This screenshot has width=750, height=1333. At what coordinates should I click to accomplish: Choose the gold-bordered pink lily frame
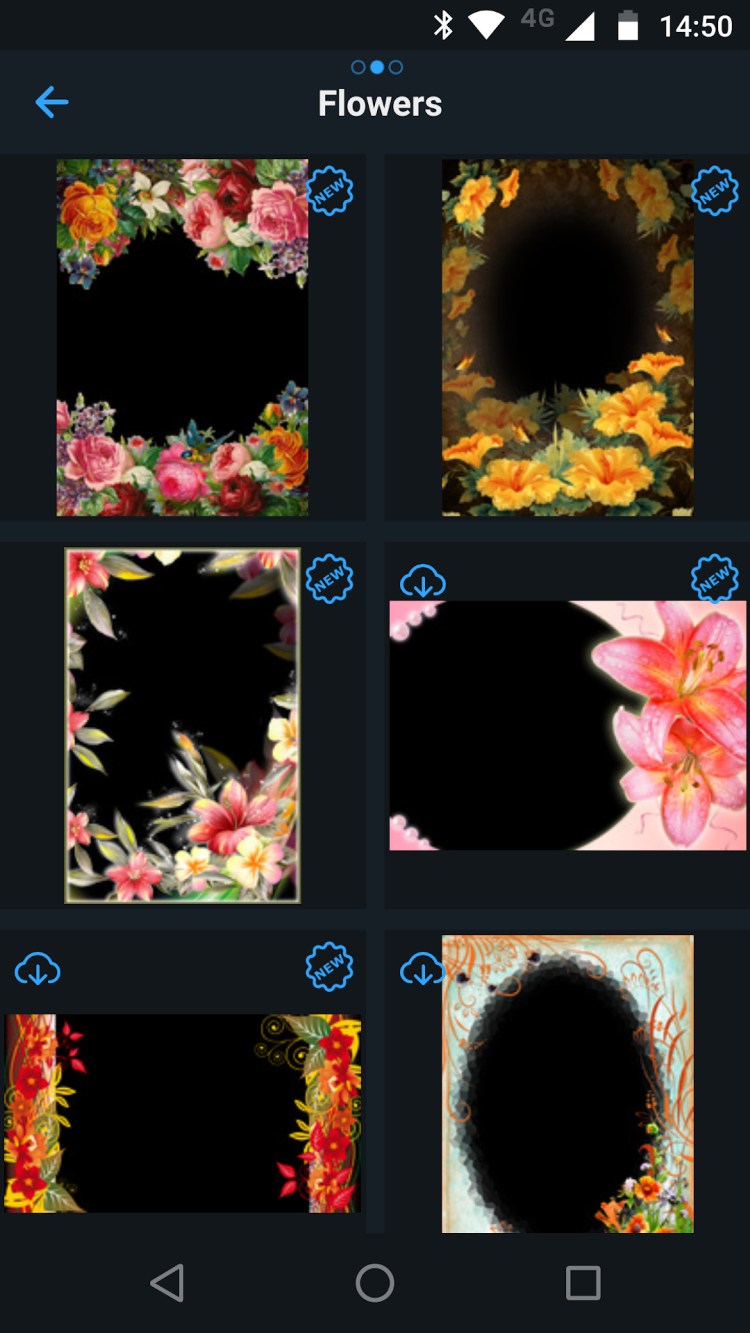coord(182,725)
